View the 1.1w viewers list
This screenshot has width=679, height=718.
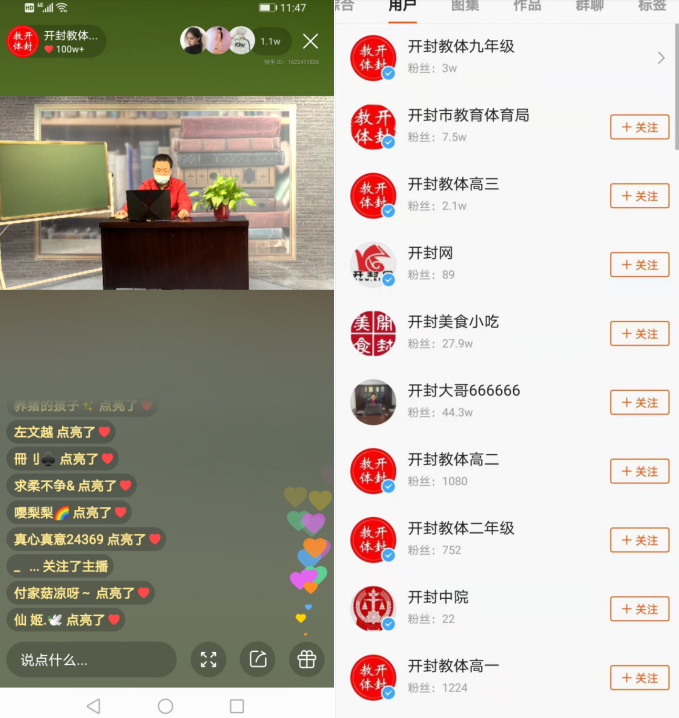pos(270,41)
